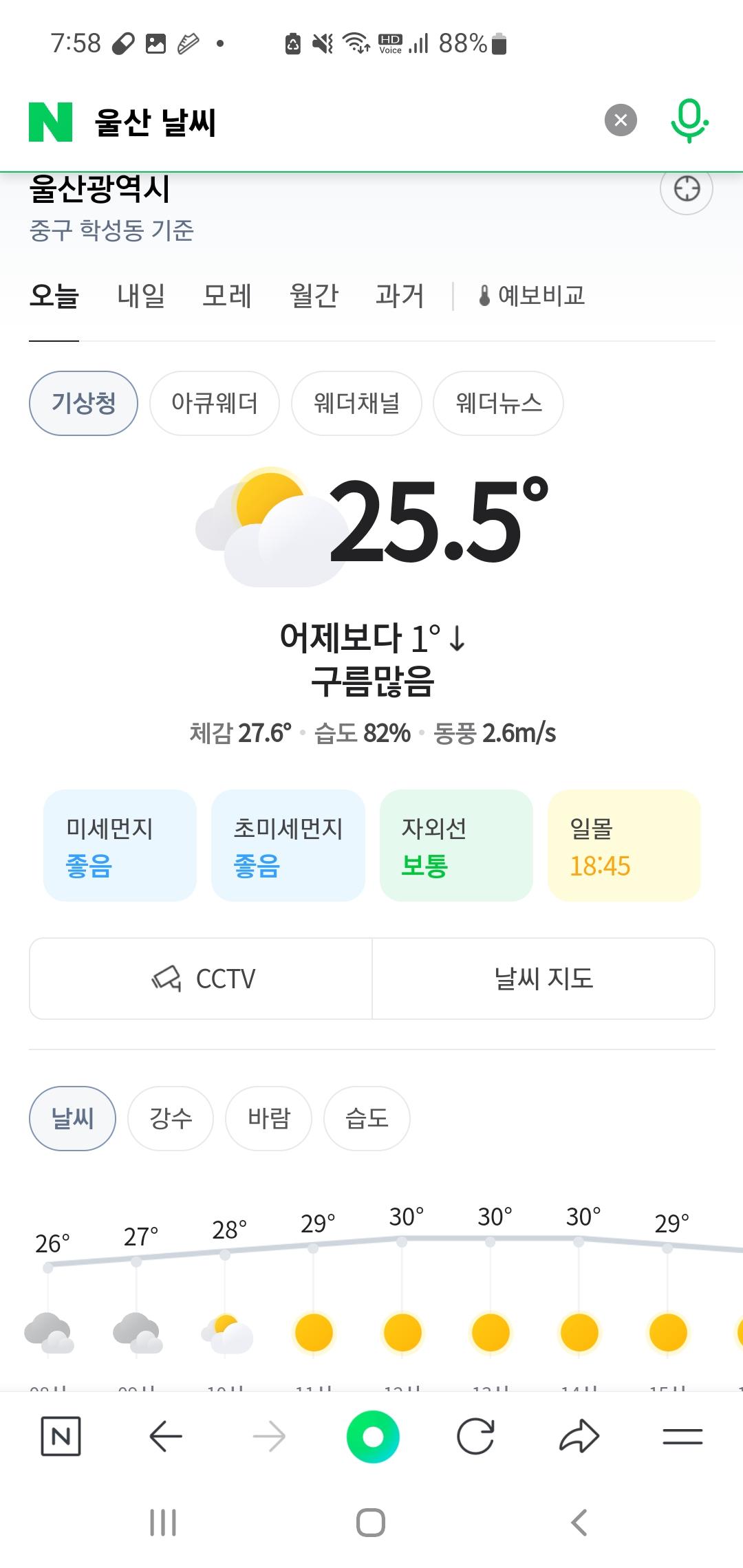Open the bottom hamburger menu
The width and height of the screenshot is (743, 1568).
[683, 1436]
